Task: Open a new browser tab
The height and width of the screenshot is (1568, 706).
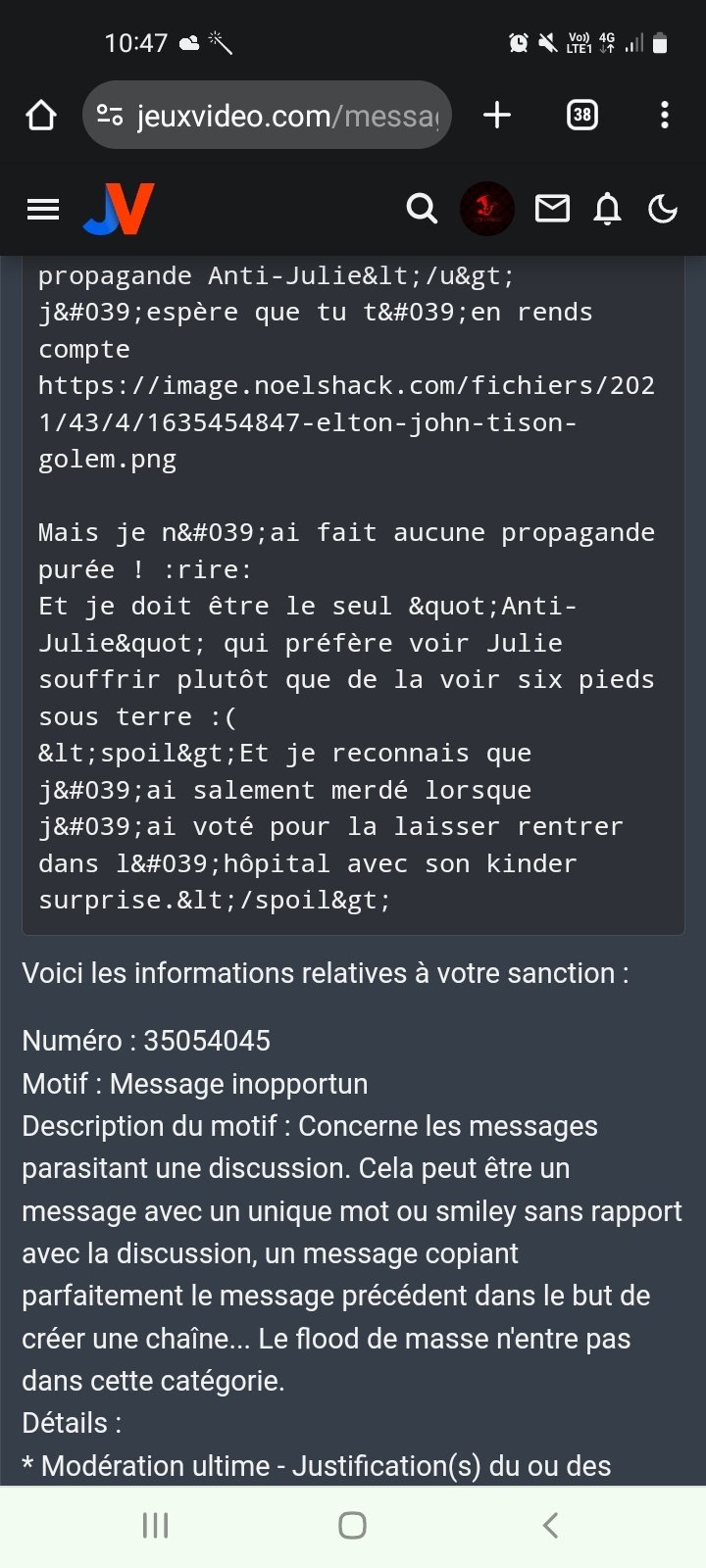Action: pos(497,116)
